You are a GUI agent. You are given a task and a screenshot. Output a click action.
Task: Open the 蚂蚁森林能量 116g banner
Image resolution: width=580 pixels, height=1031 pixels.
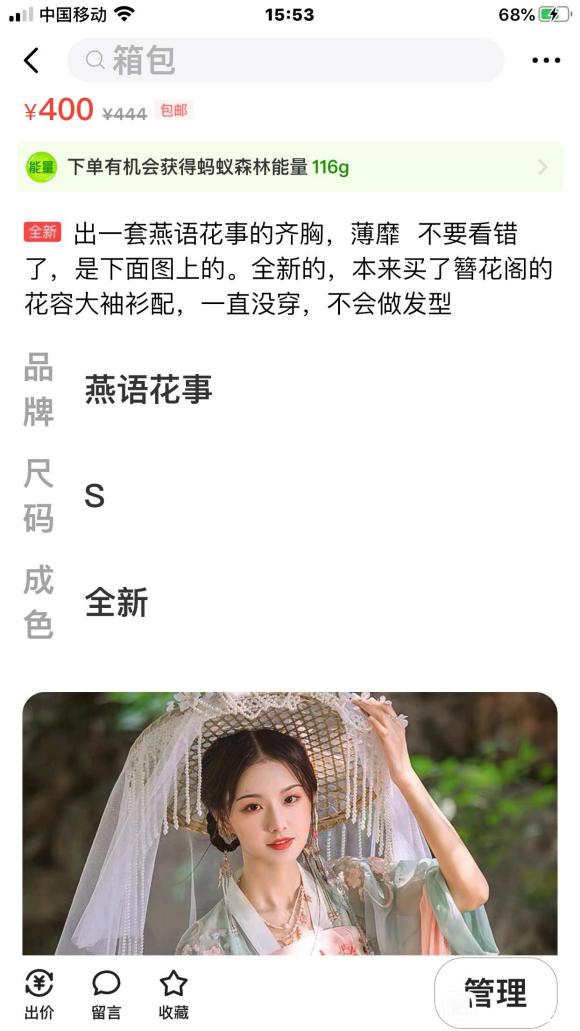click(290, 167)
